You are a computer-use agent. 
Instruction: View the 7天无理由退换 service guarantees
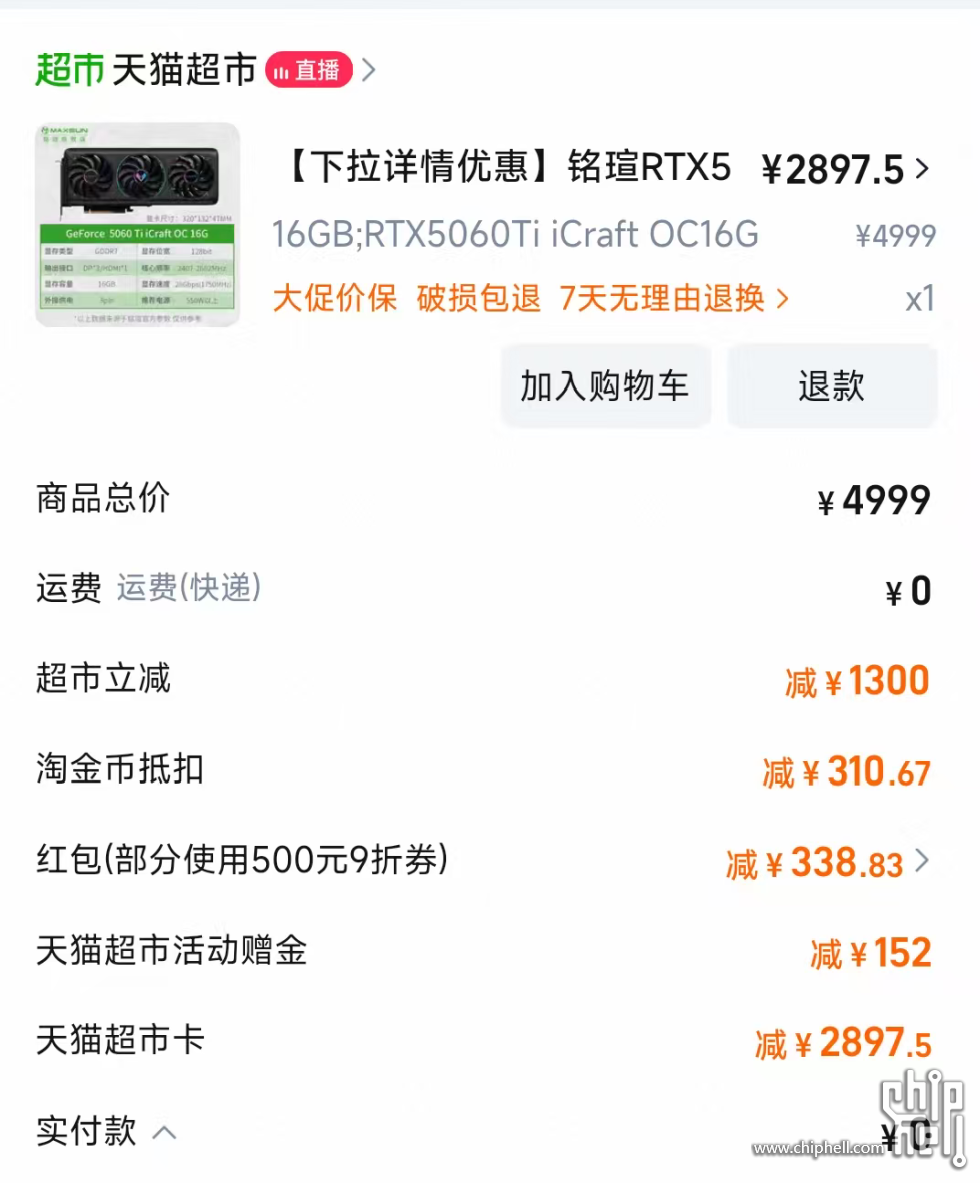tap(673, 297)
